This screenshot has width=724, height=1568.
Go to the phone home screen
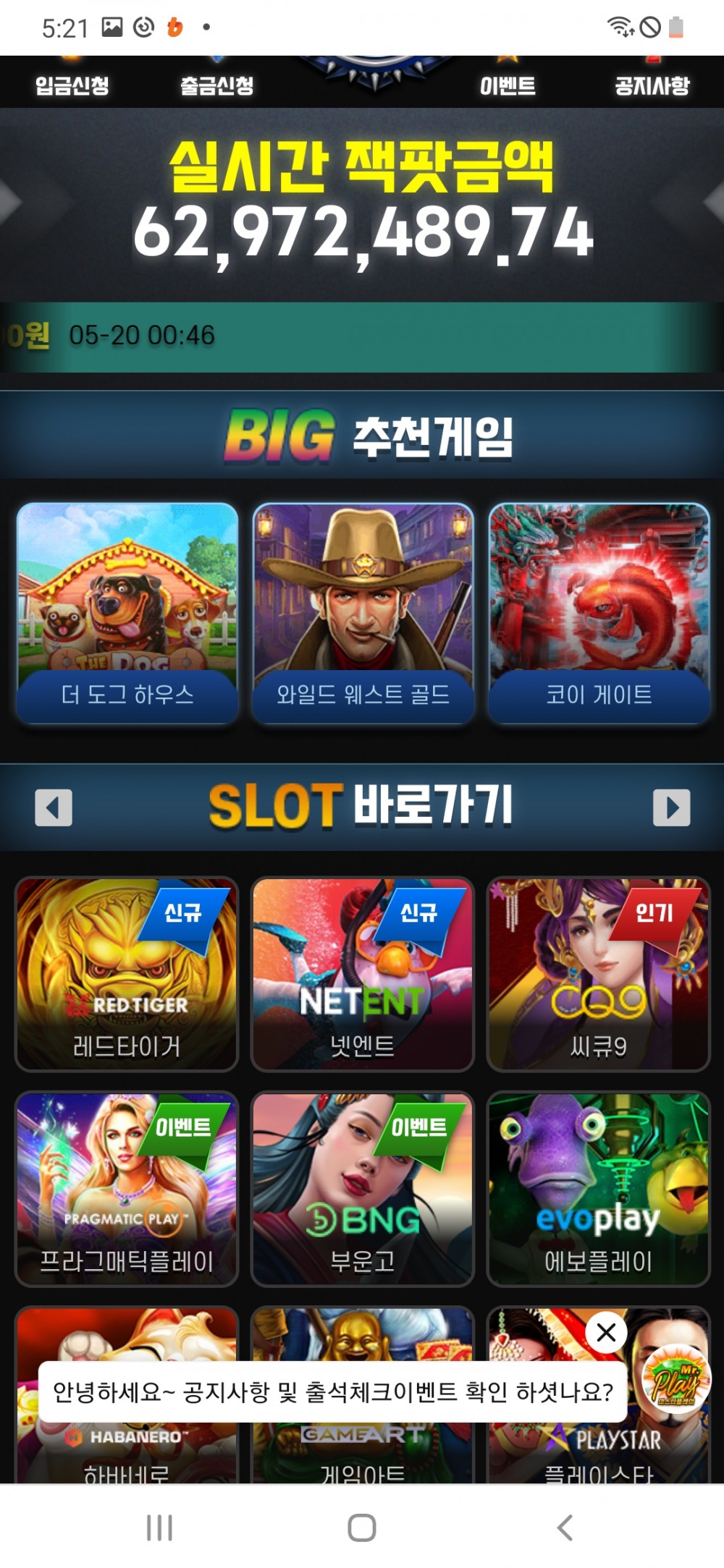(x=361, y=1527)
